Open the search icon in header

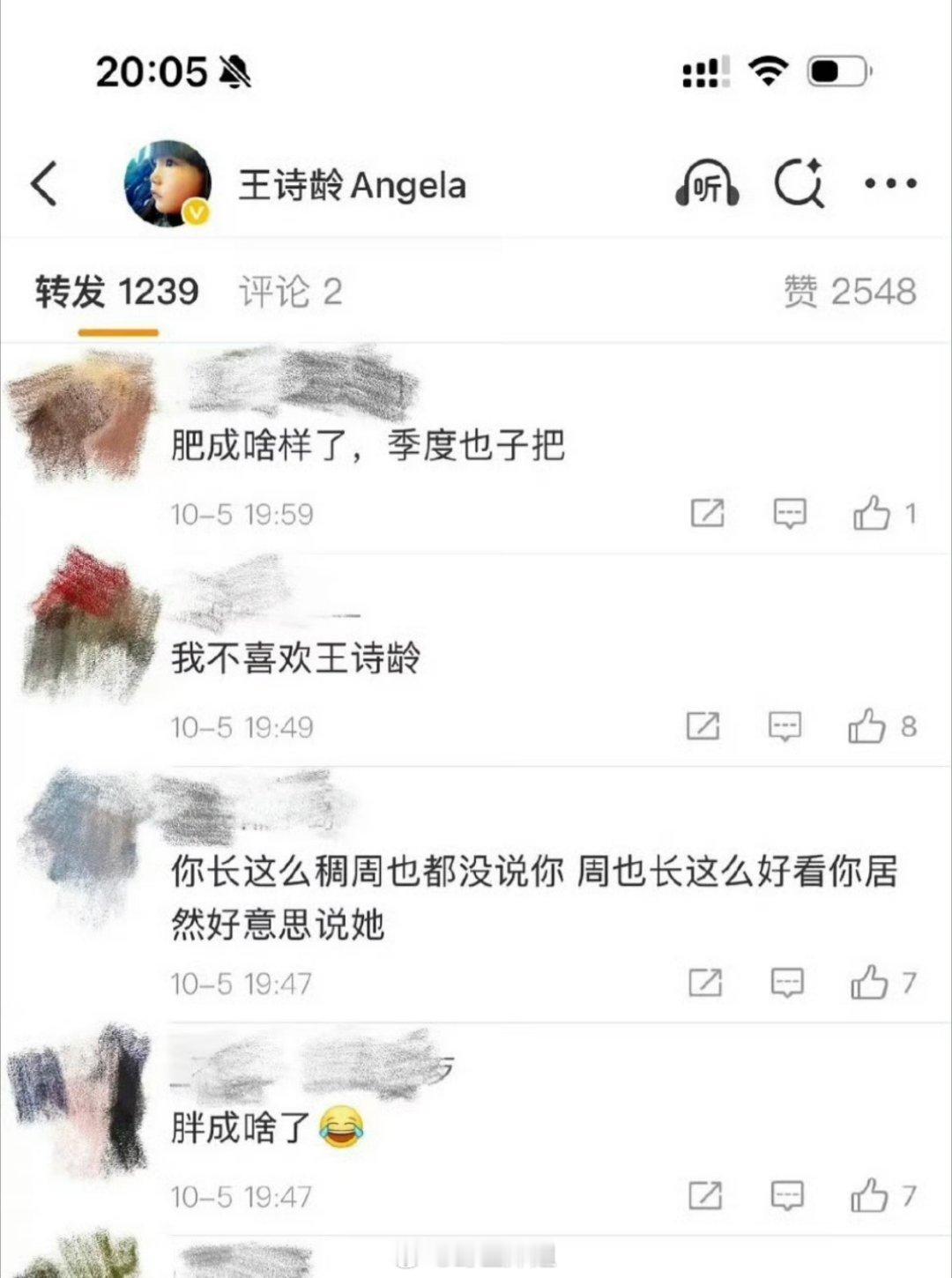click(800, 183)
